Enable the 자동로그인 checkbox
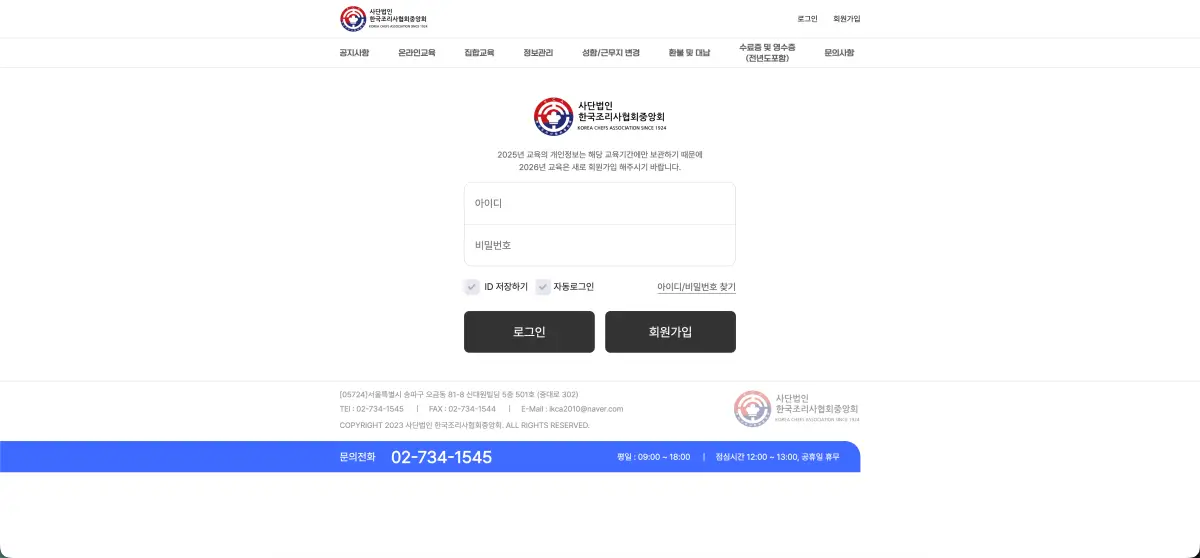Image resolution: width=1200 pixels, height=558 pixels. pyautogui.click(x=543, y=287)
